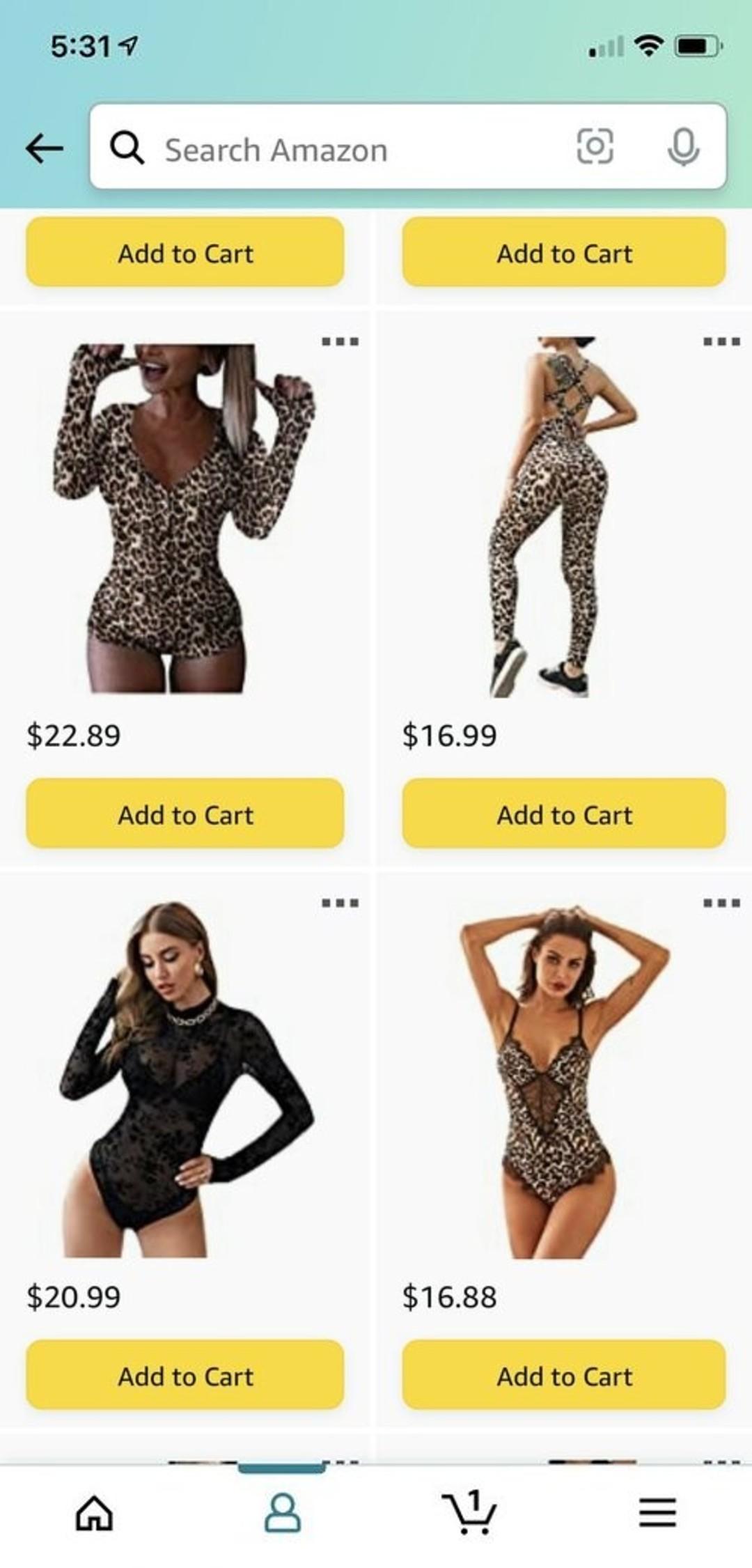The width and height of the screenshot is (752, 1568).
Task: Open the shopping cart tab
Action: click(470, 1513)
